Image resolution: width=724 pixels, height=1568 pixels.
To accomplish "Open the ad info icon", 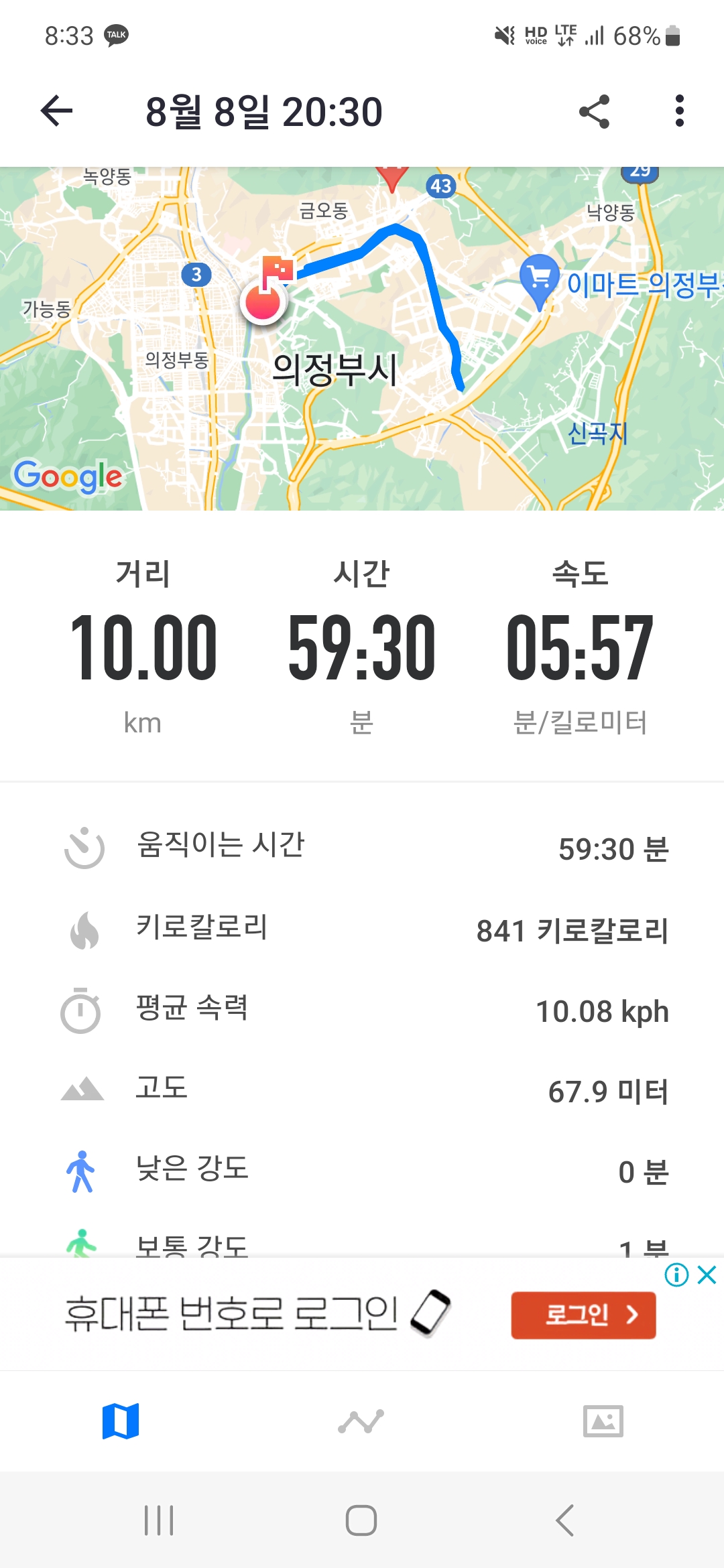I will click(x=676, y=1275).
